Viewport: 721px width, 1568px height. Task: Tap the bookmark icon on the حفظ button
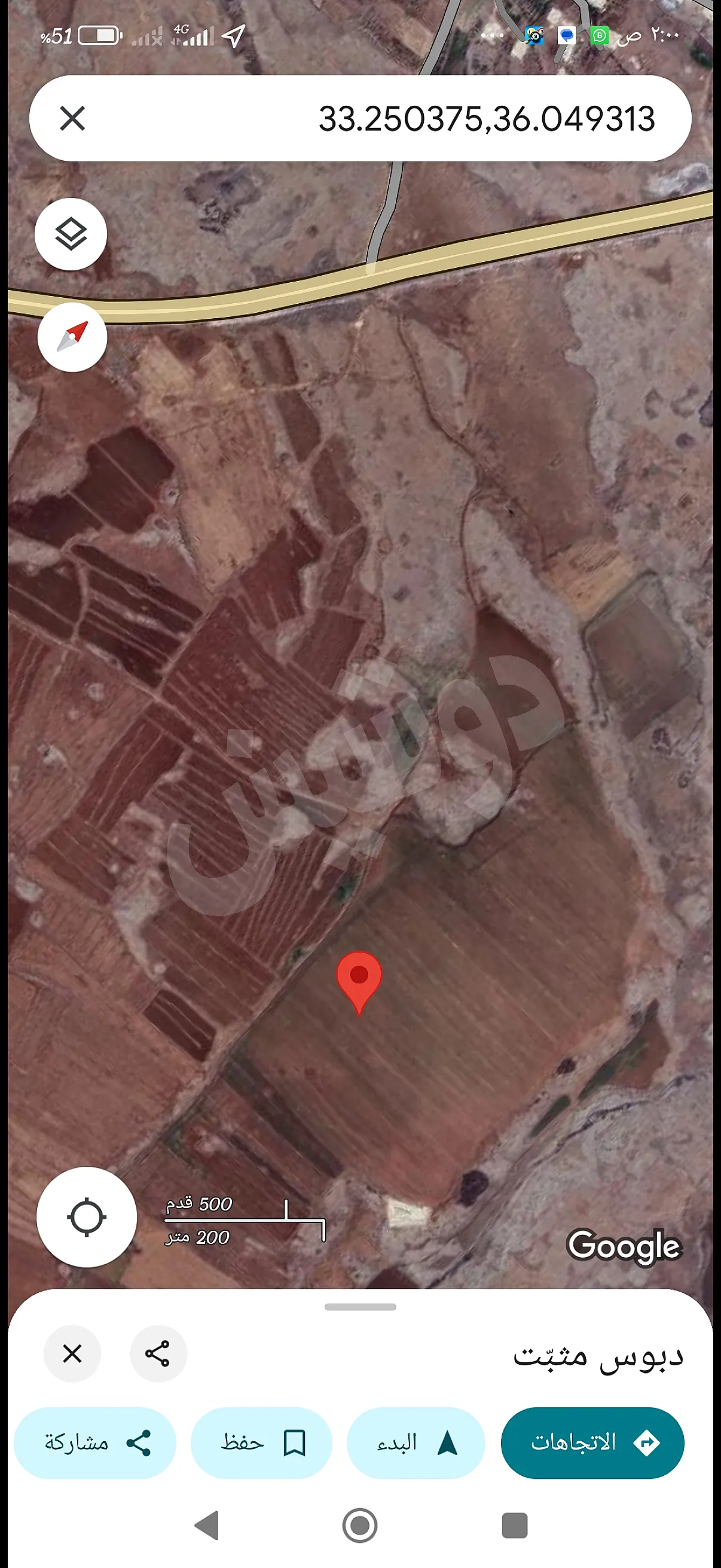295,1442
